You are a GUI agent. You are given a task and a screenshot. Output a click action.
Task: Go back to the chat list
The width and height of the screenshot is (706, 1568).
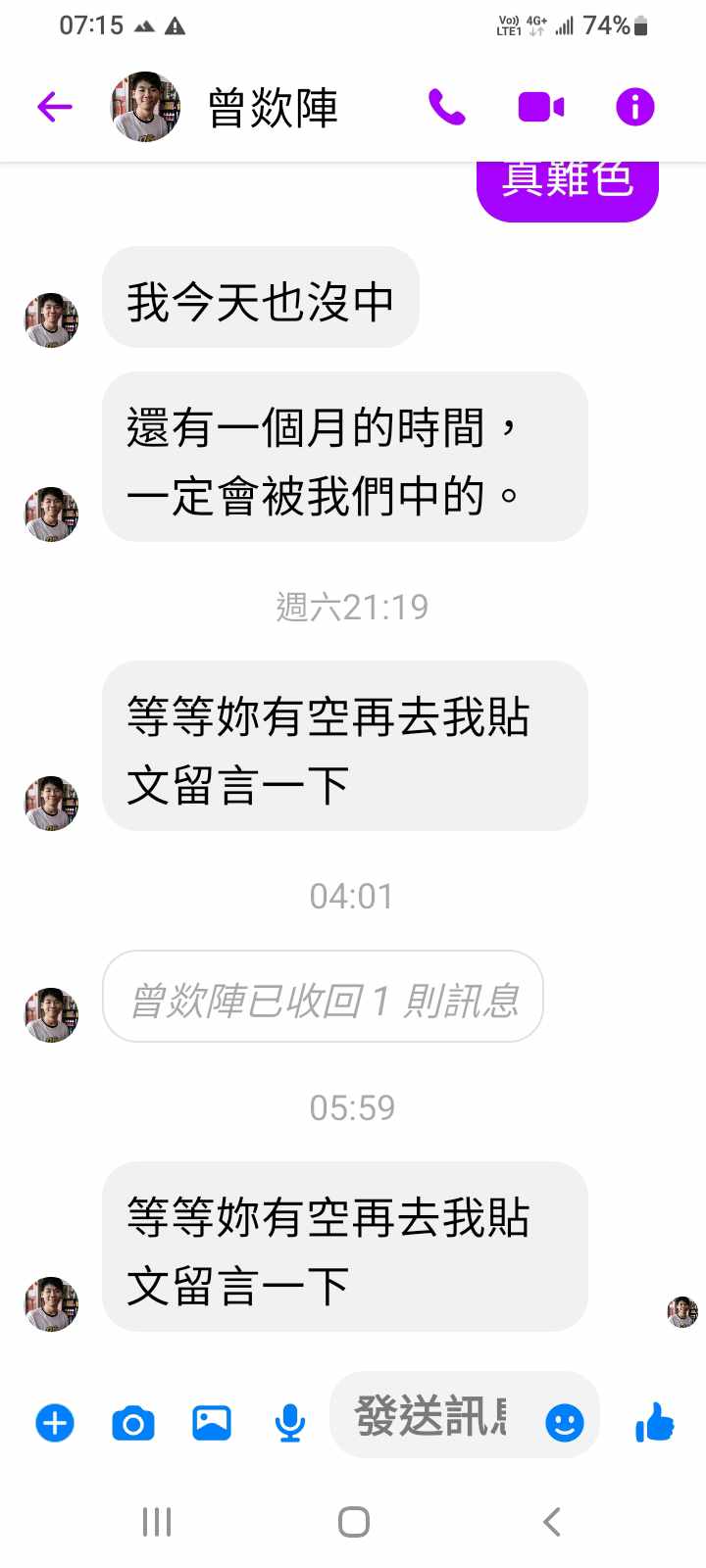point(55,107)
